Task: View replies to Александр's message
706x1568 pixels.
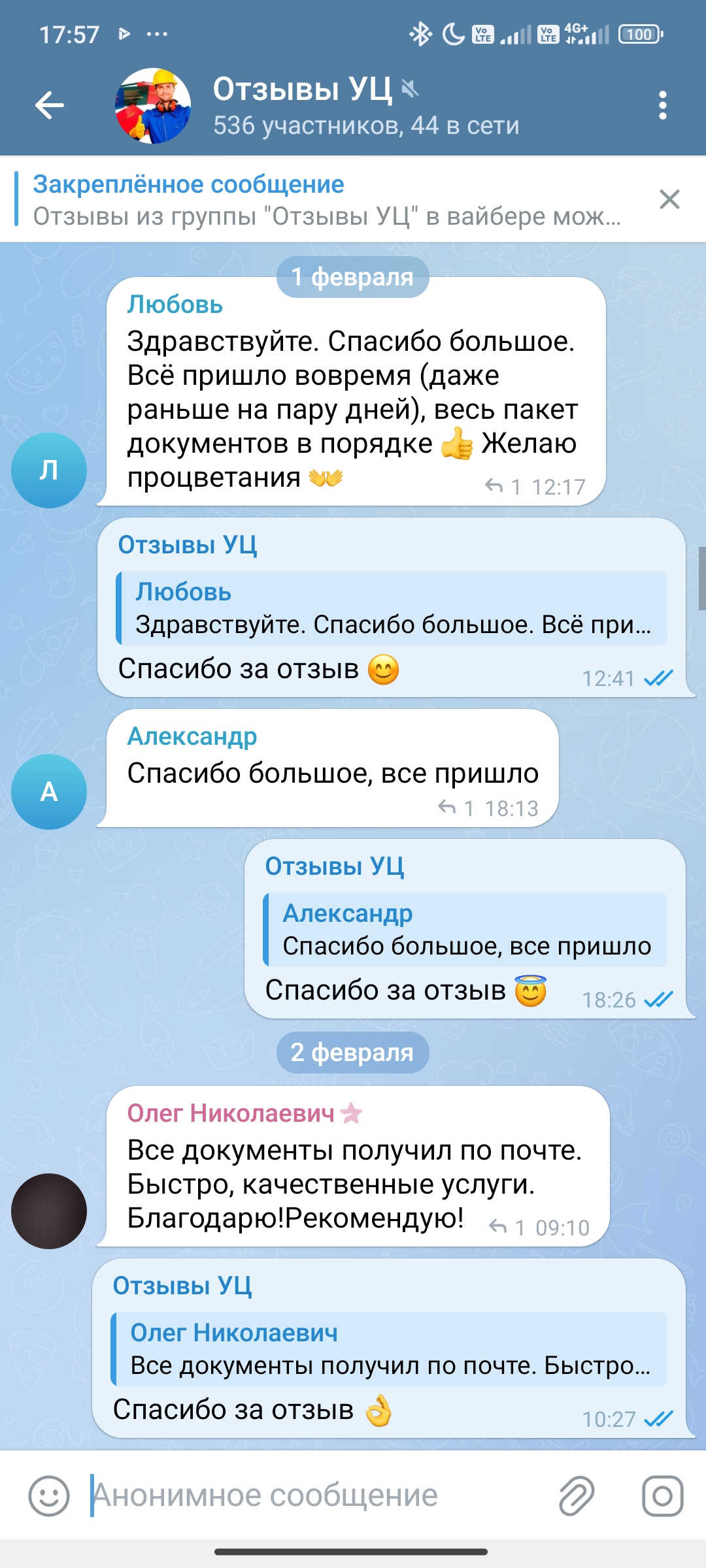Action: [455, 808]
